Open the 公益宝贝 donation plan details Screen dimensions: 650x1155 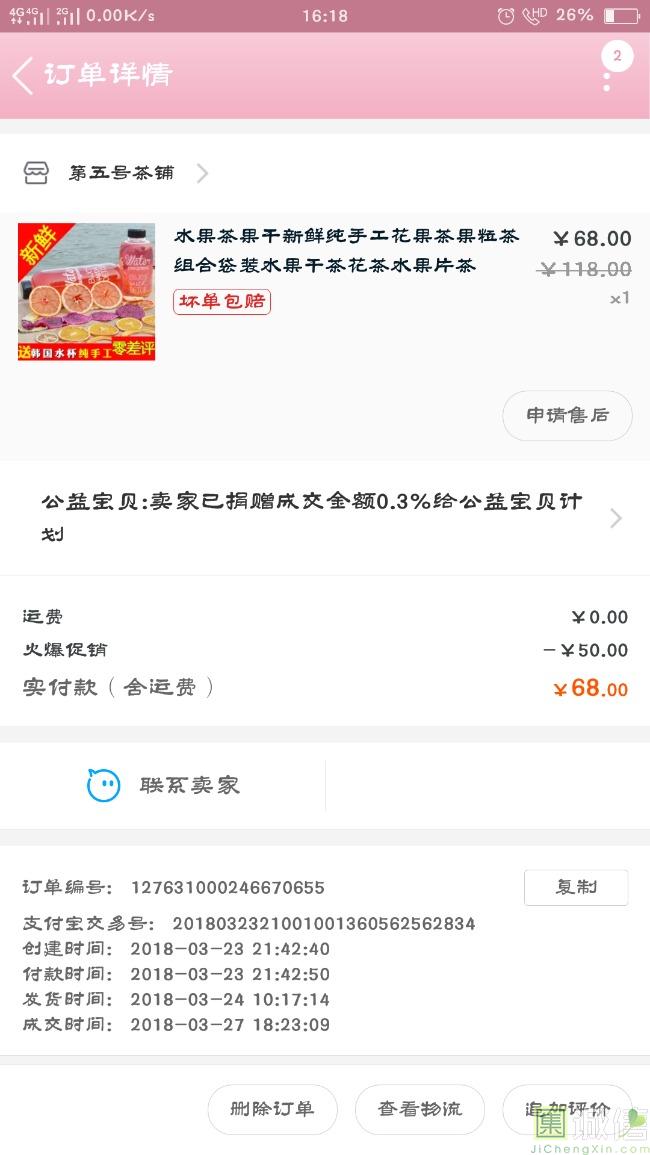point(325,518)
